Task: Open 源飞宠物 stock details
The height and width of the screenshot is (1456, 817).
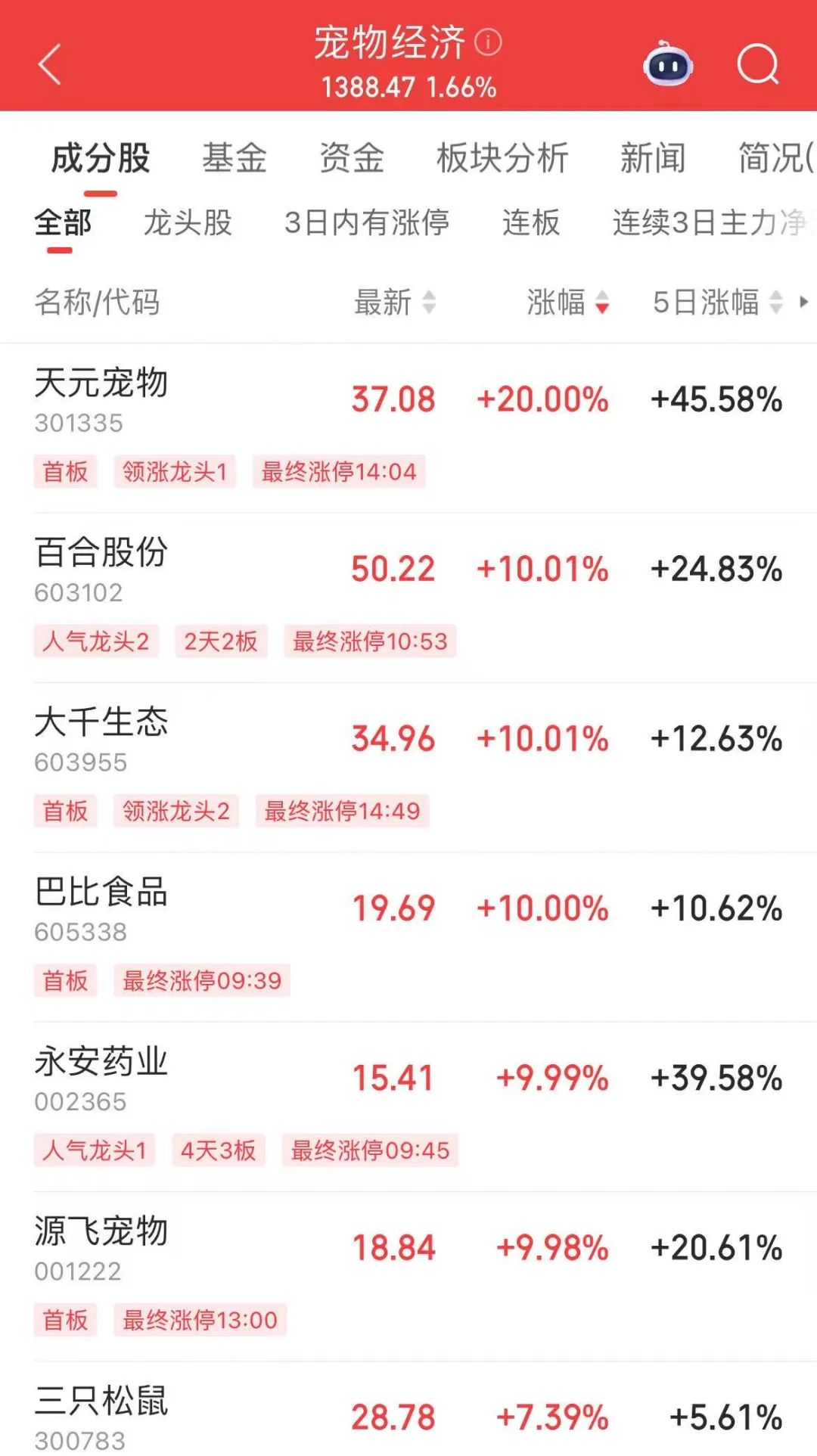Action: click(101, 1231)
